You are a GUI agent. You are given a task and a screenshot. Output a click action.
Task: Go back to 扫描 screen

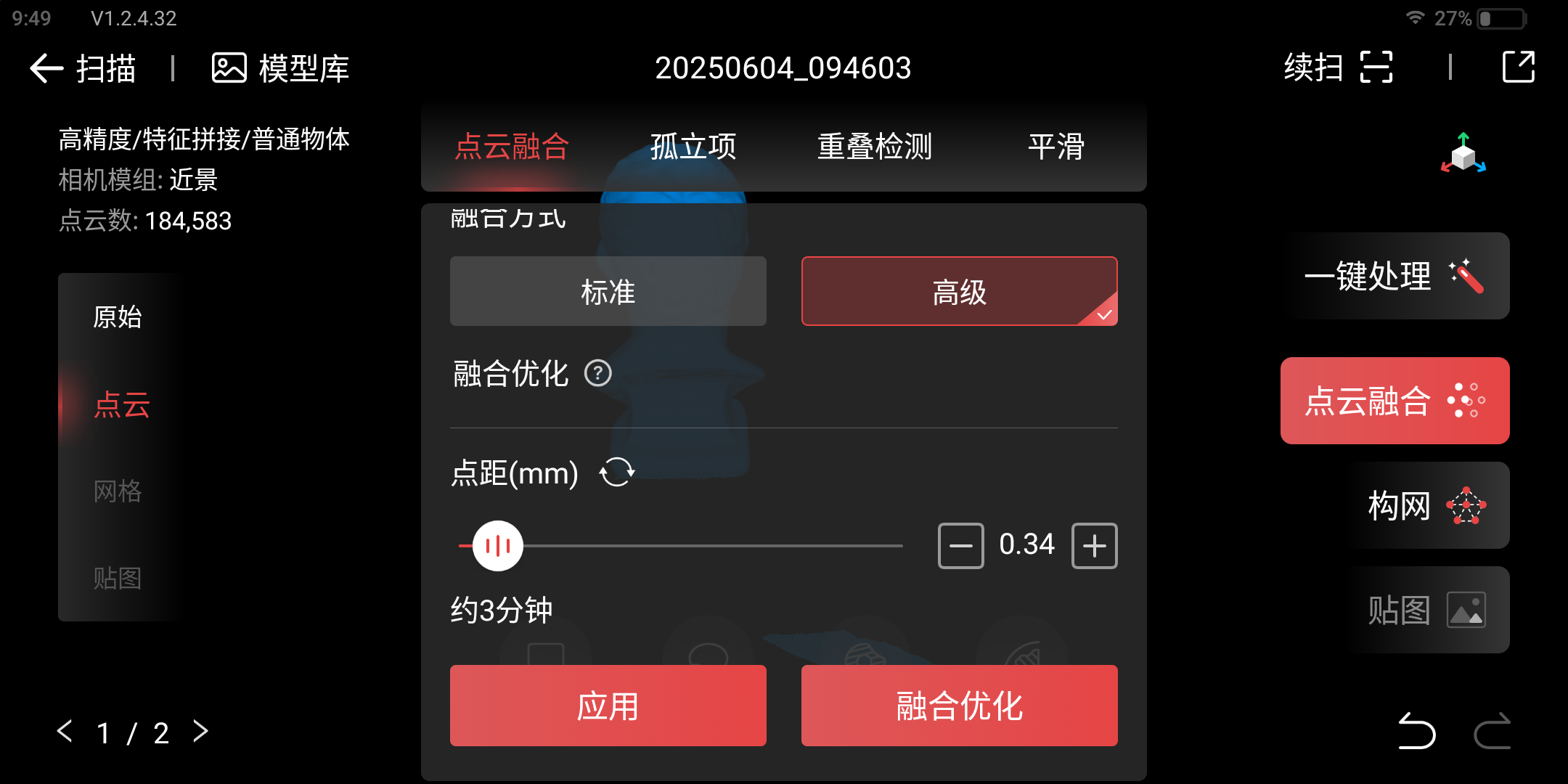[81, 68]
